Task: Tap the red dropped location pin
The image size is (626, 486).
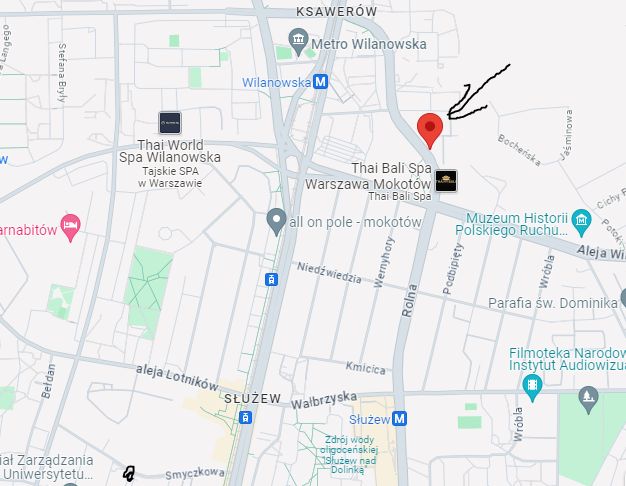Action: tap(430, 129)
